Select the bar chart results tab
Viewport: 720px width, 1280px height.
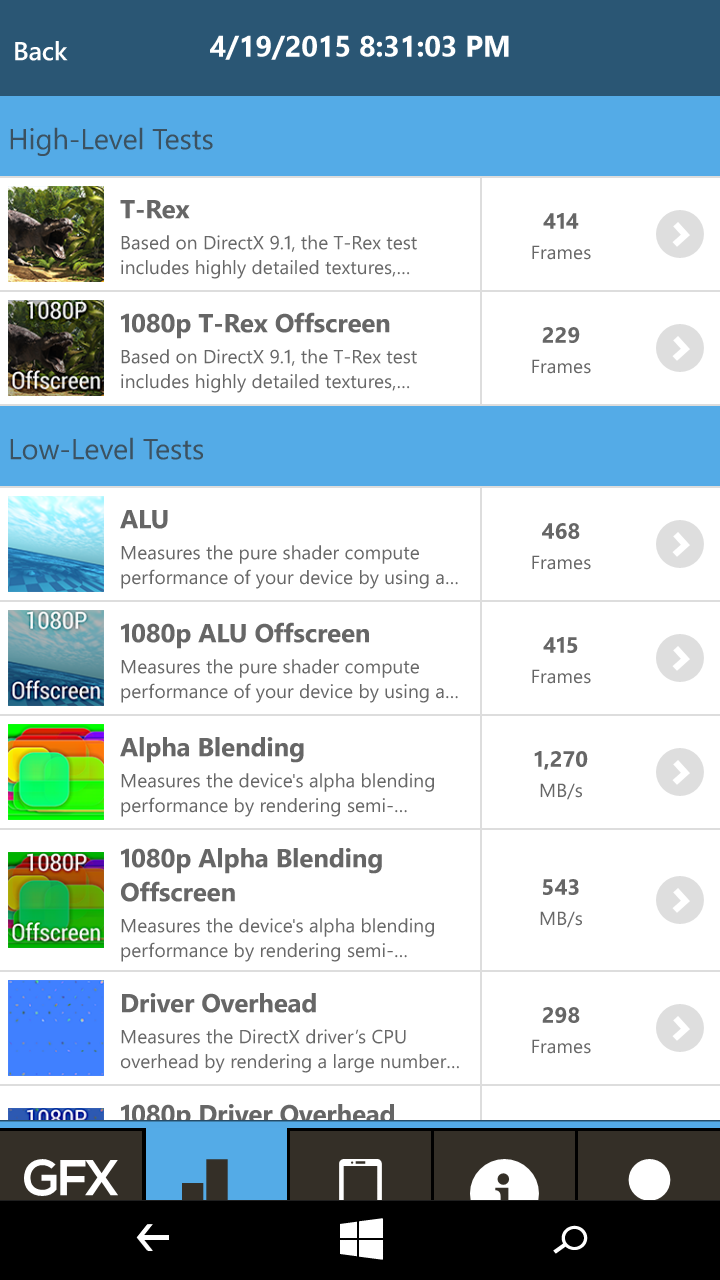pyautogui.click(x=216, y=1168)
